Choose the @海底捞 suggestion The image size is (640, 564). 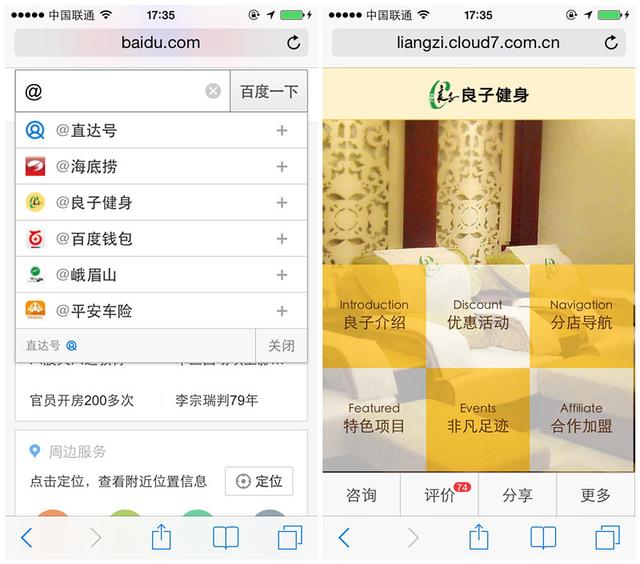pyautogui.click(x=140, y=166)
